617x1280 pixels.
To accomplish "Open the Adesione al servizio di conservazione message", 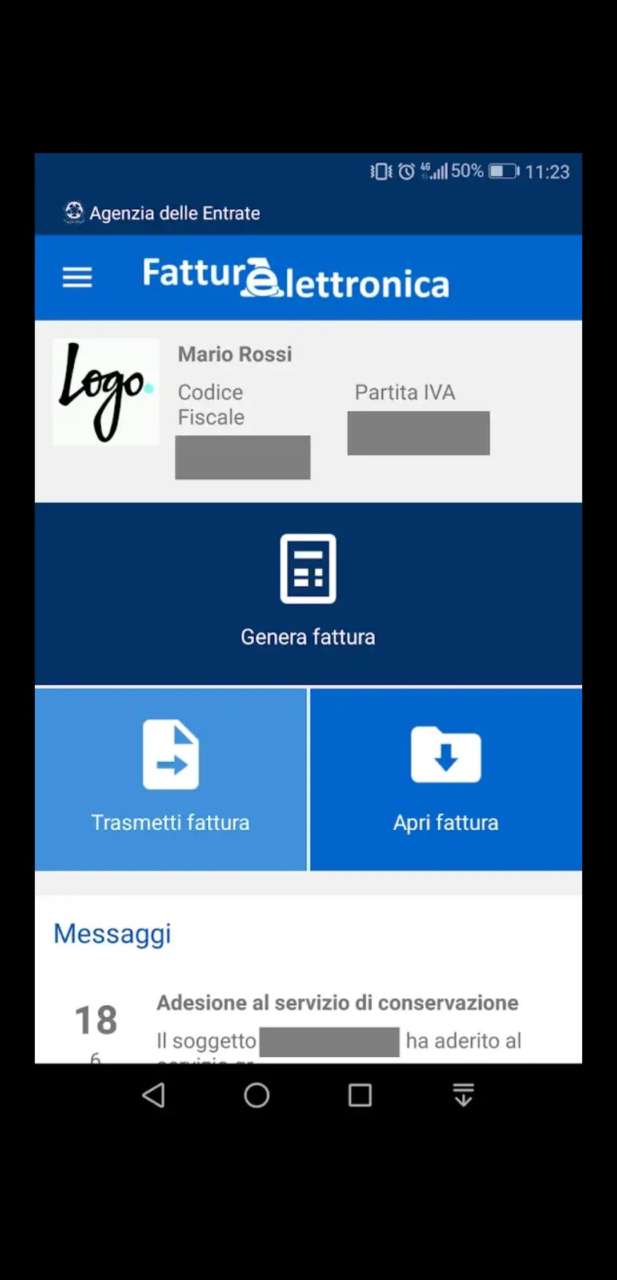I will [x=336, y=1003].
